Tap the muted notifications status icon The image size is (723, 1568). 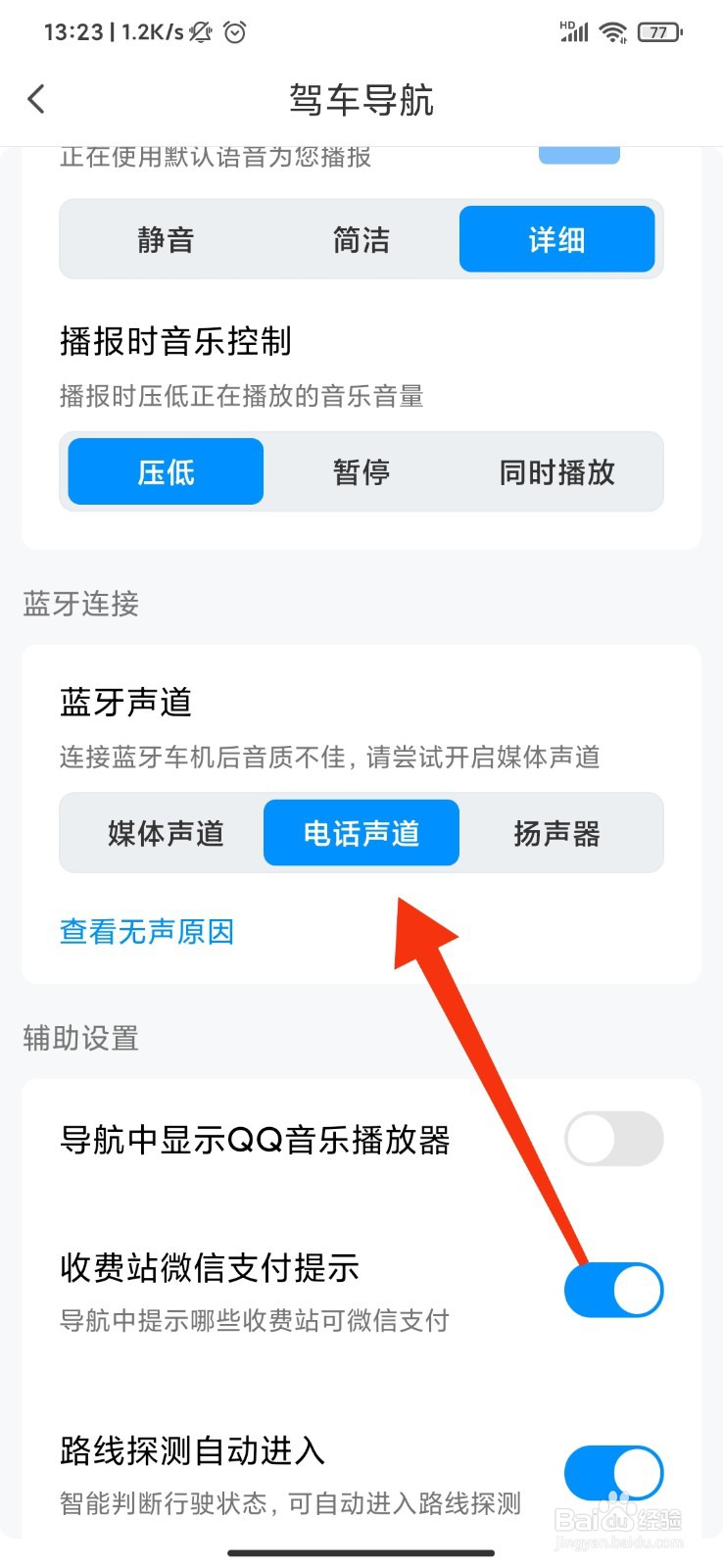click(201, 32)
